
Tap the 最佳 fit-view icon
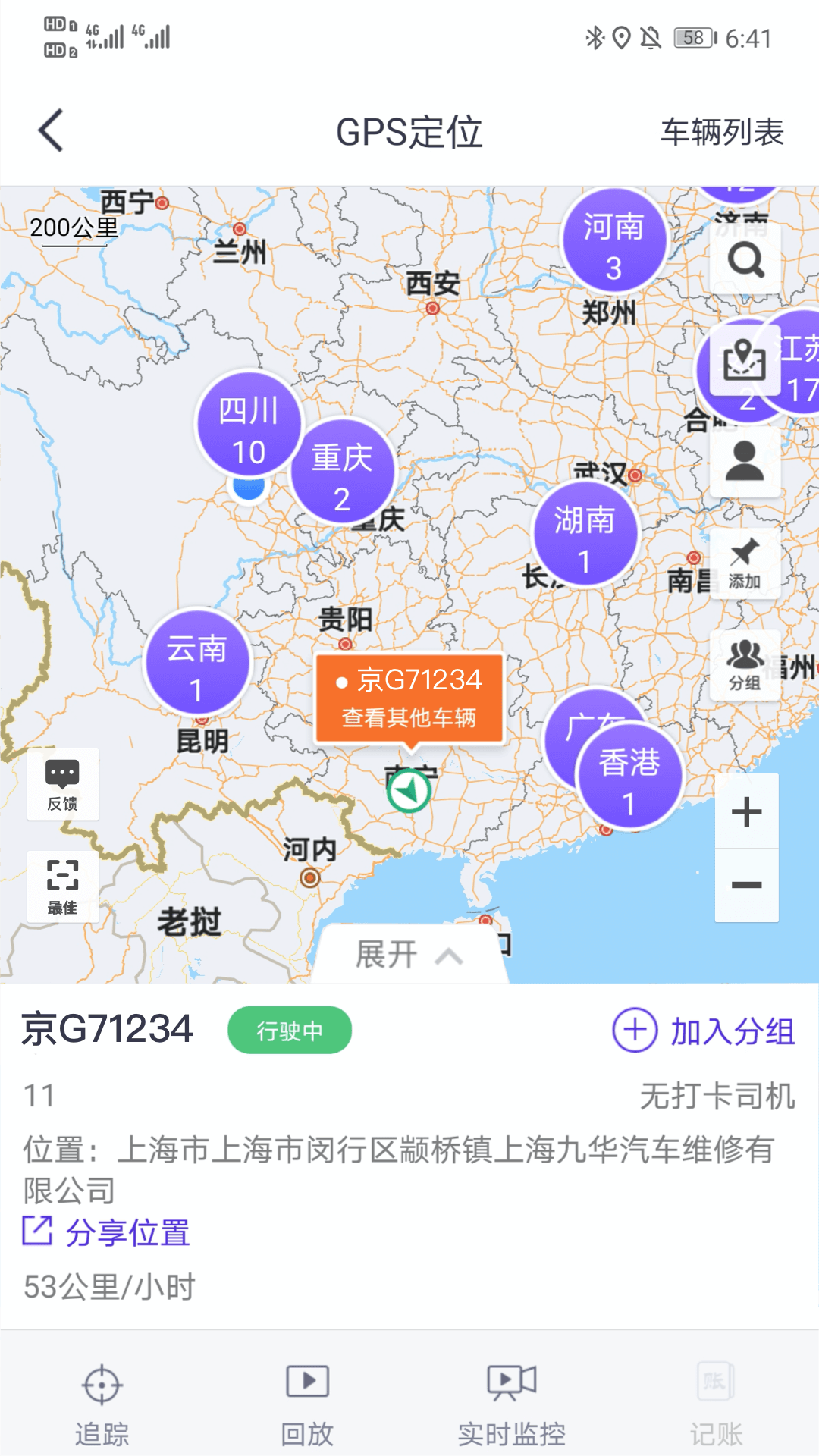coord(63,883)
